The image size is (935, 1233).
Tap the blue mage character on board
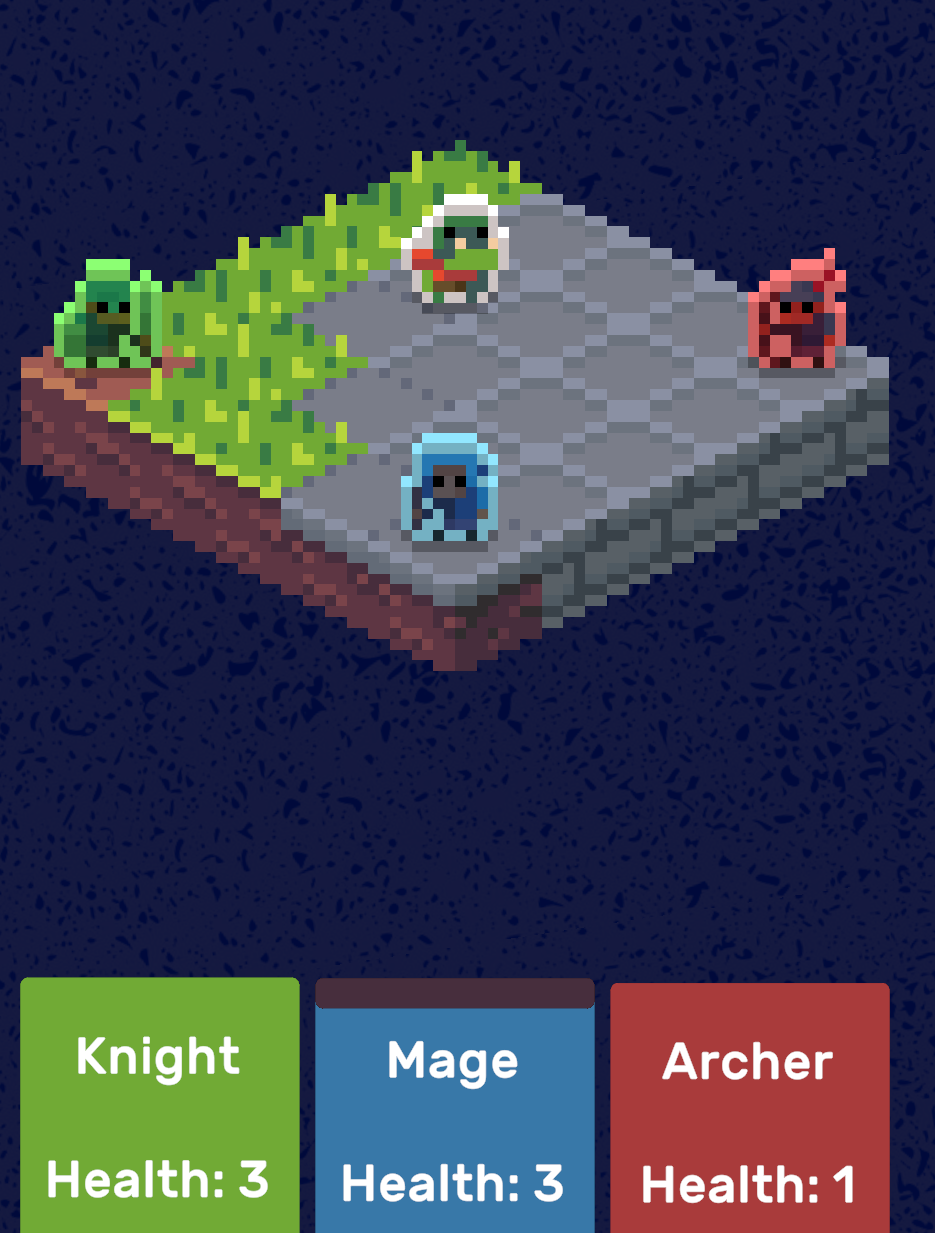coord(450,488)
